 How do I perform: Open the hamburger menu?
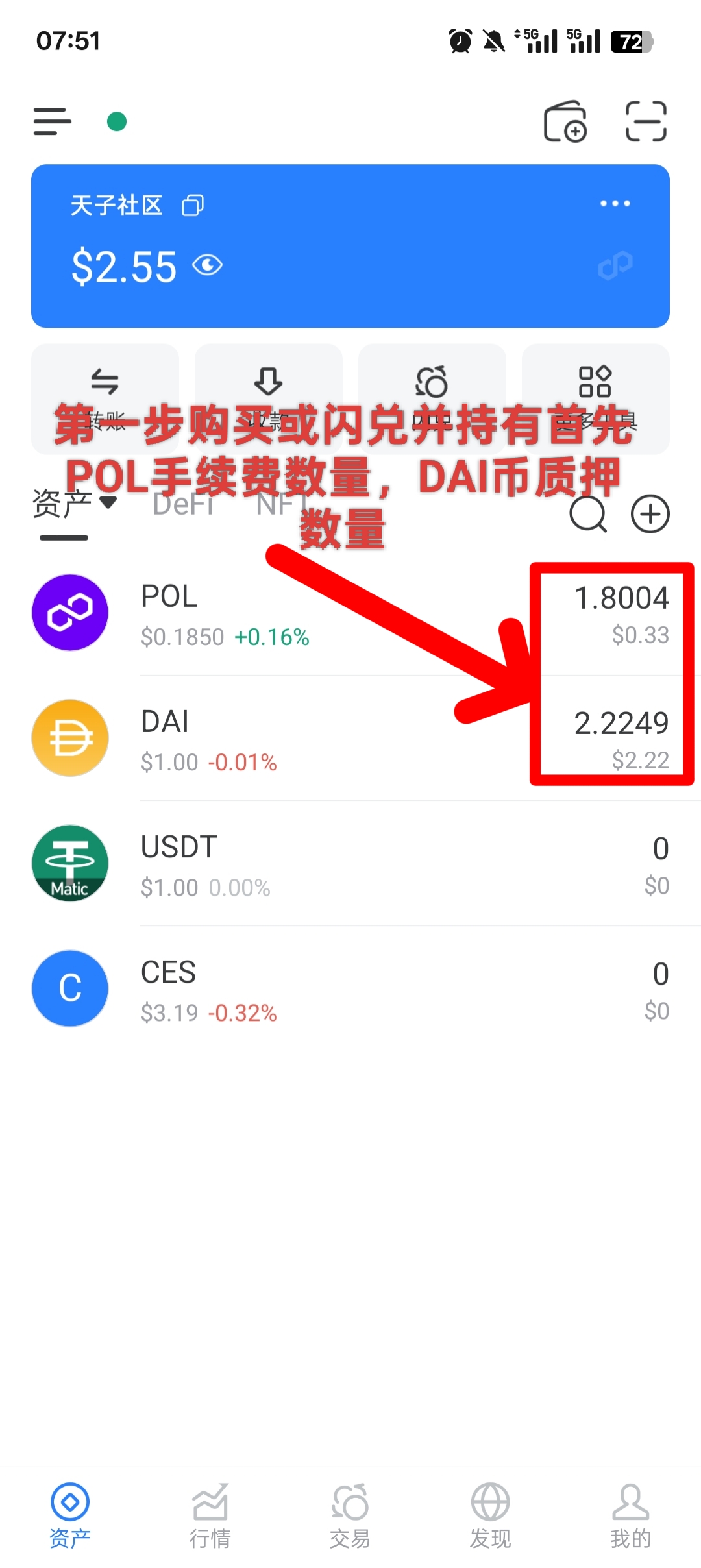53,121
